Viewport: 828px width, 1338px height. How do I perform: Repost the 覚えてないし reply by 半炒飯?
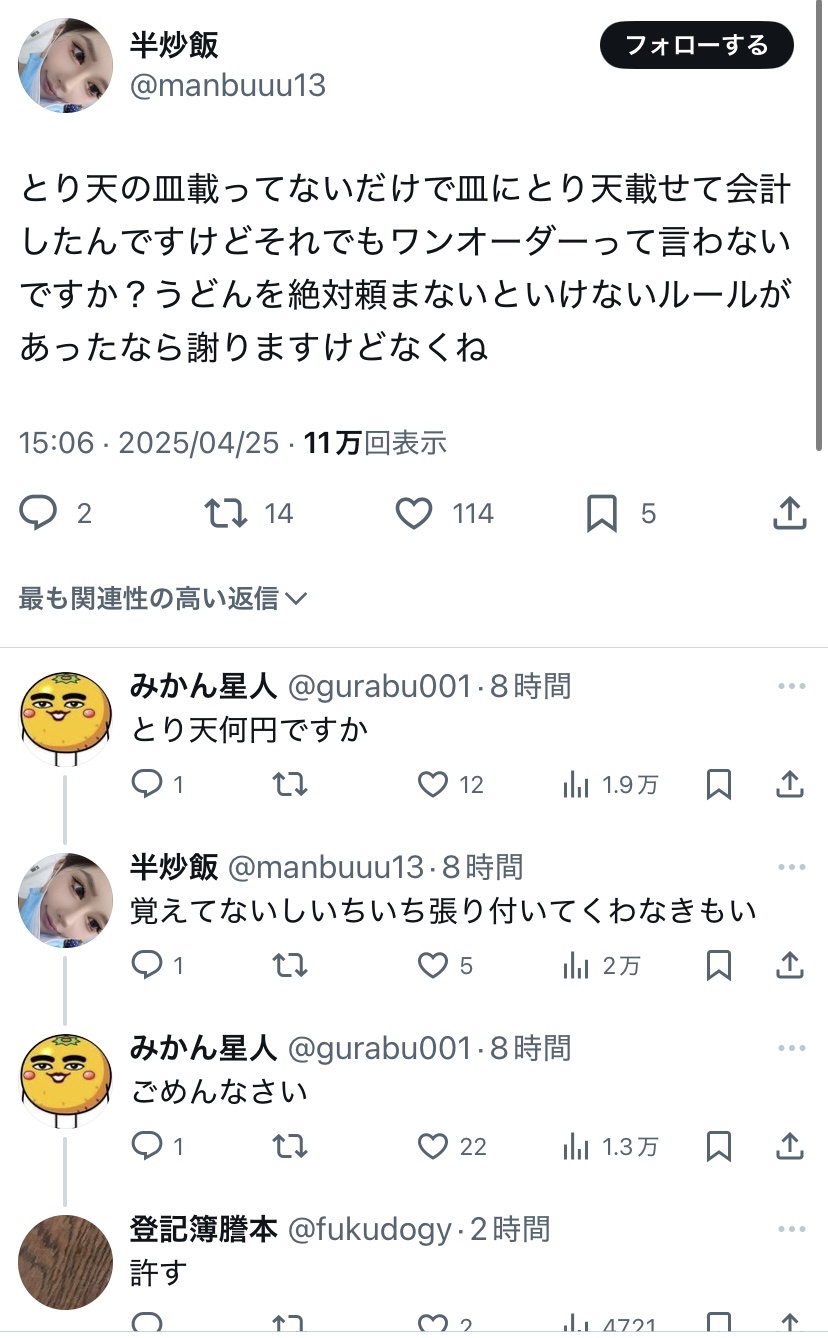click(290, 965)
